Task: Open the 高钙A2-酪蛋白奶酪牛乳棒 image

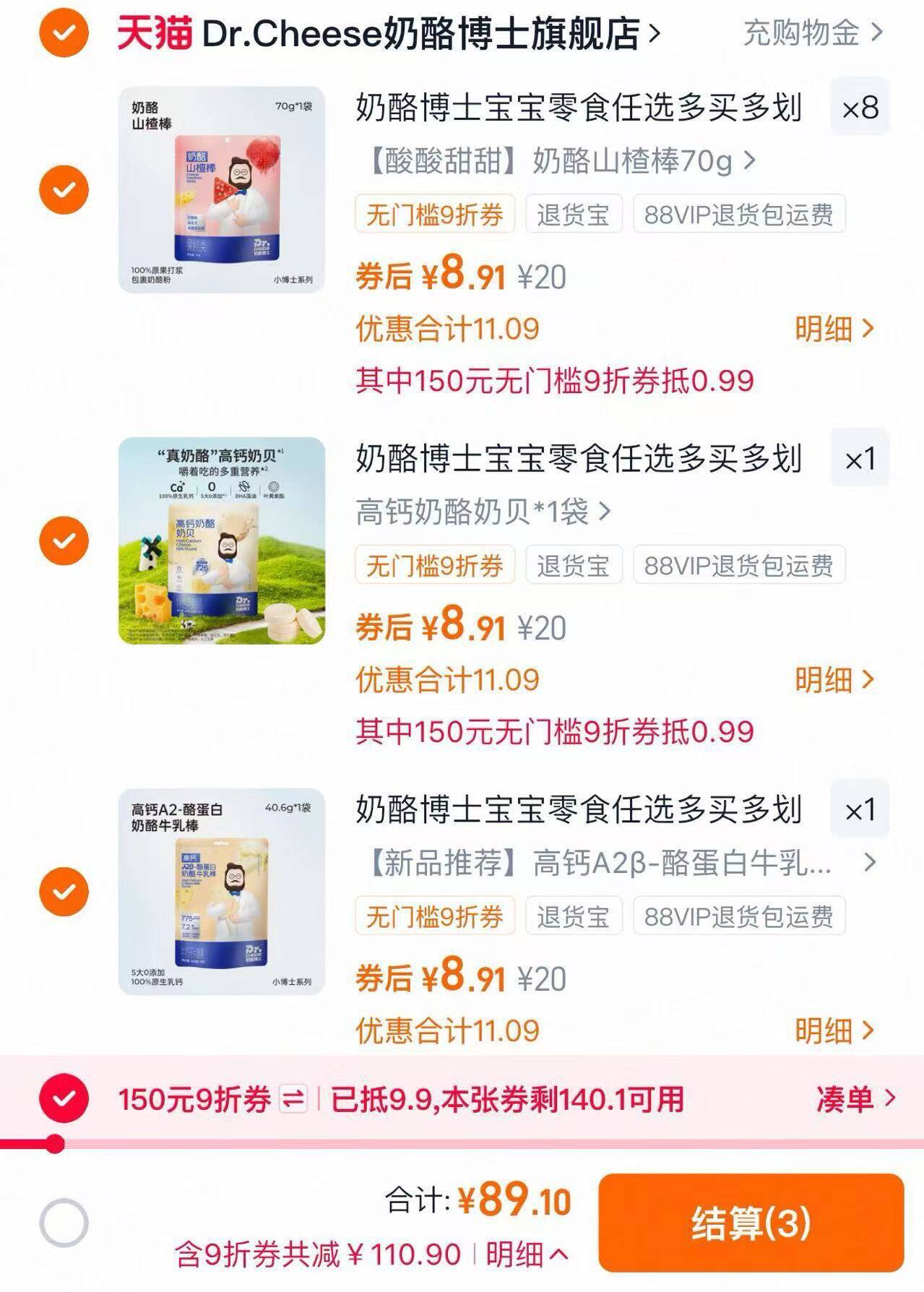Action: pos(222,892)
